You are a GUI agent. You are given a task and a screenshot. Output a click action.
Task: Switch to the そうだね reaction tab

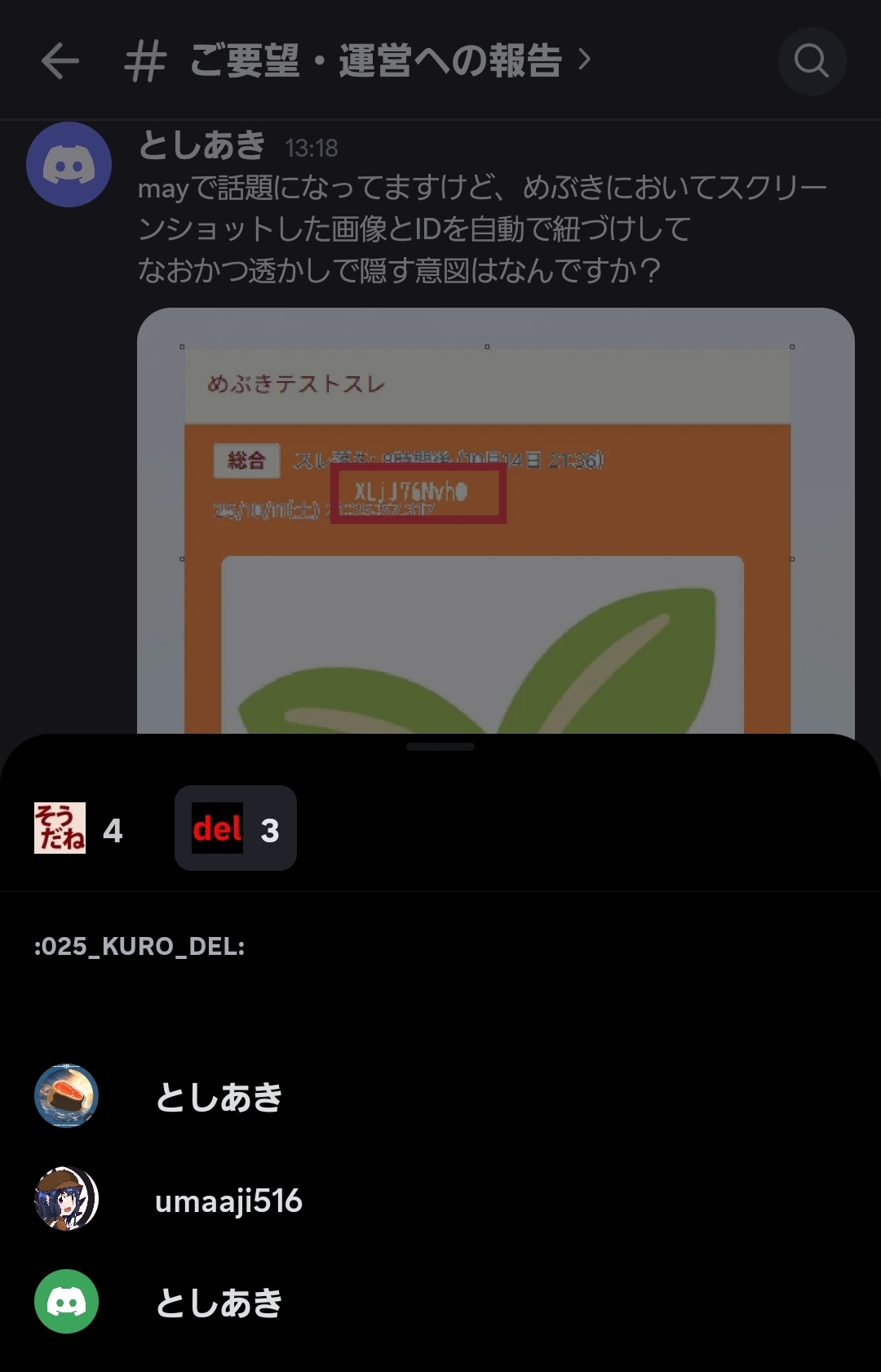78,828
